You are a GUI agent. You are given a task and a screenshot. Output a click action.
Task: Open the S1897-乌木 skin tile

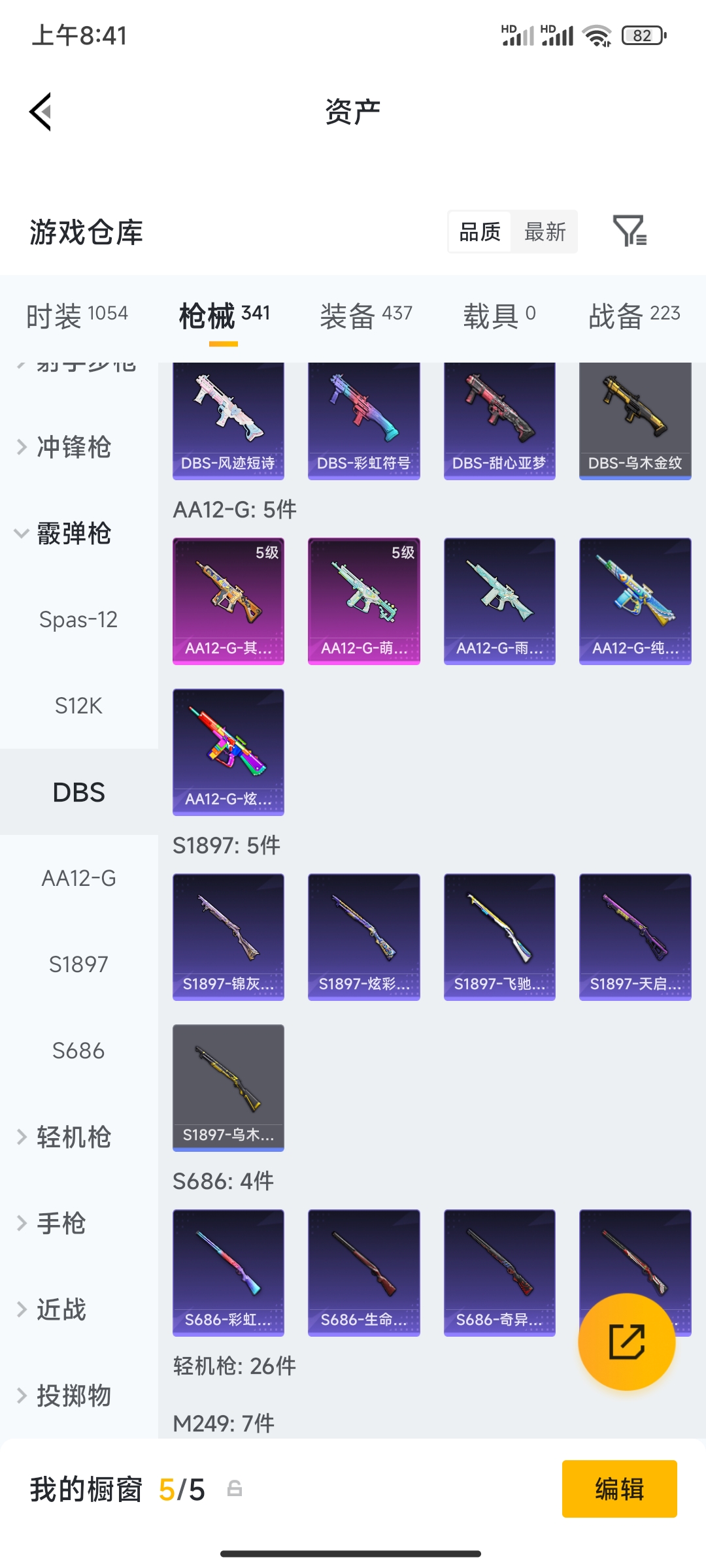coord(228,1088)
